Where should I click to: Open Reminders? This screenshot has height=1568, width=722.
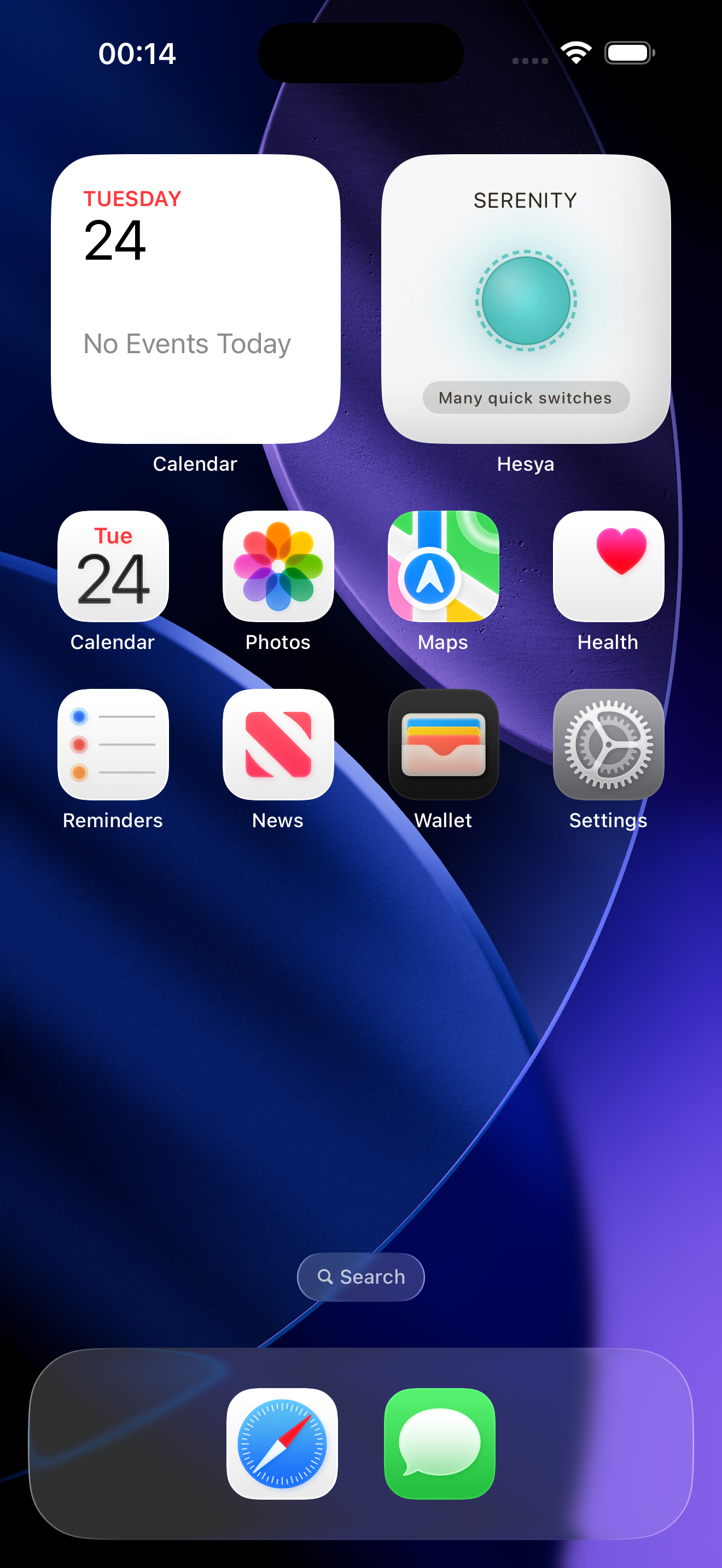pyautogui.click(x=113, y=745)
